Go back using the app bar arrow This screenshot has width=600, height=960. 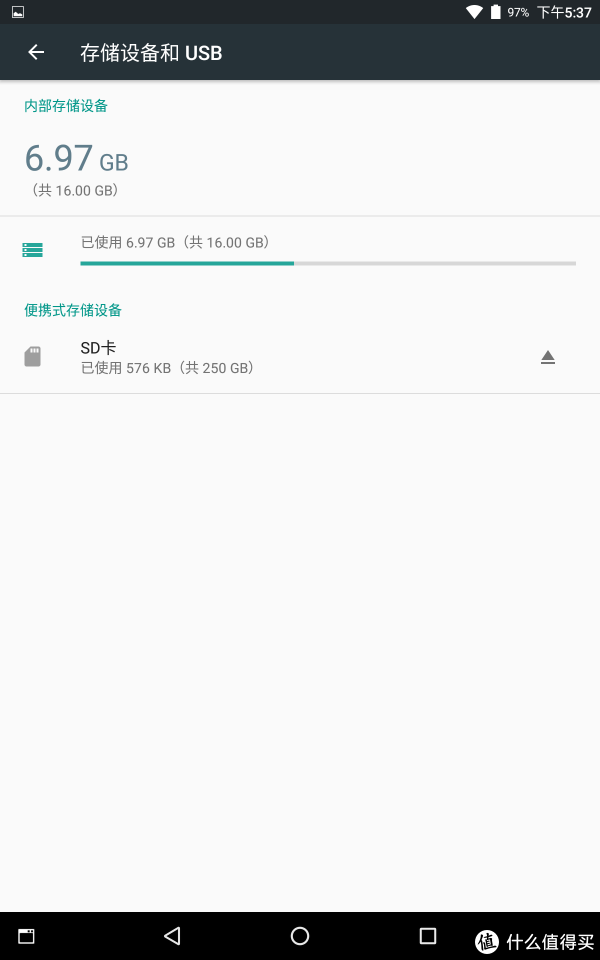(x=36, y=53)
